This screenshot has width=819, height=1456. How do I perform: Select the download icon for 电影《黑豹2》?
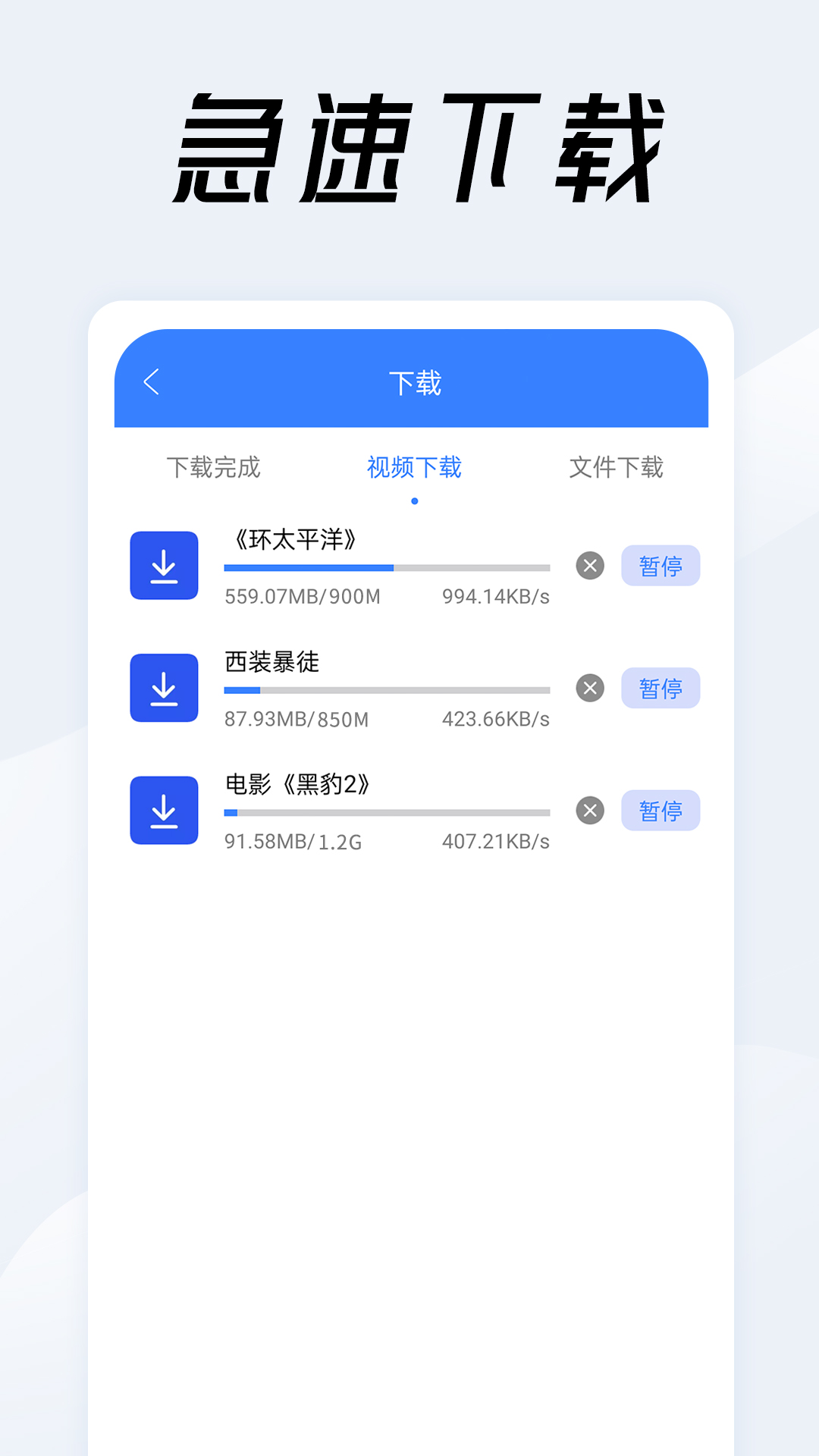pyautogui.click(x=164, y=810)
